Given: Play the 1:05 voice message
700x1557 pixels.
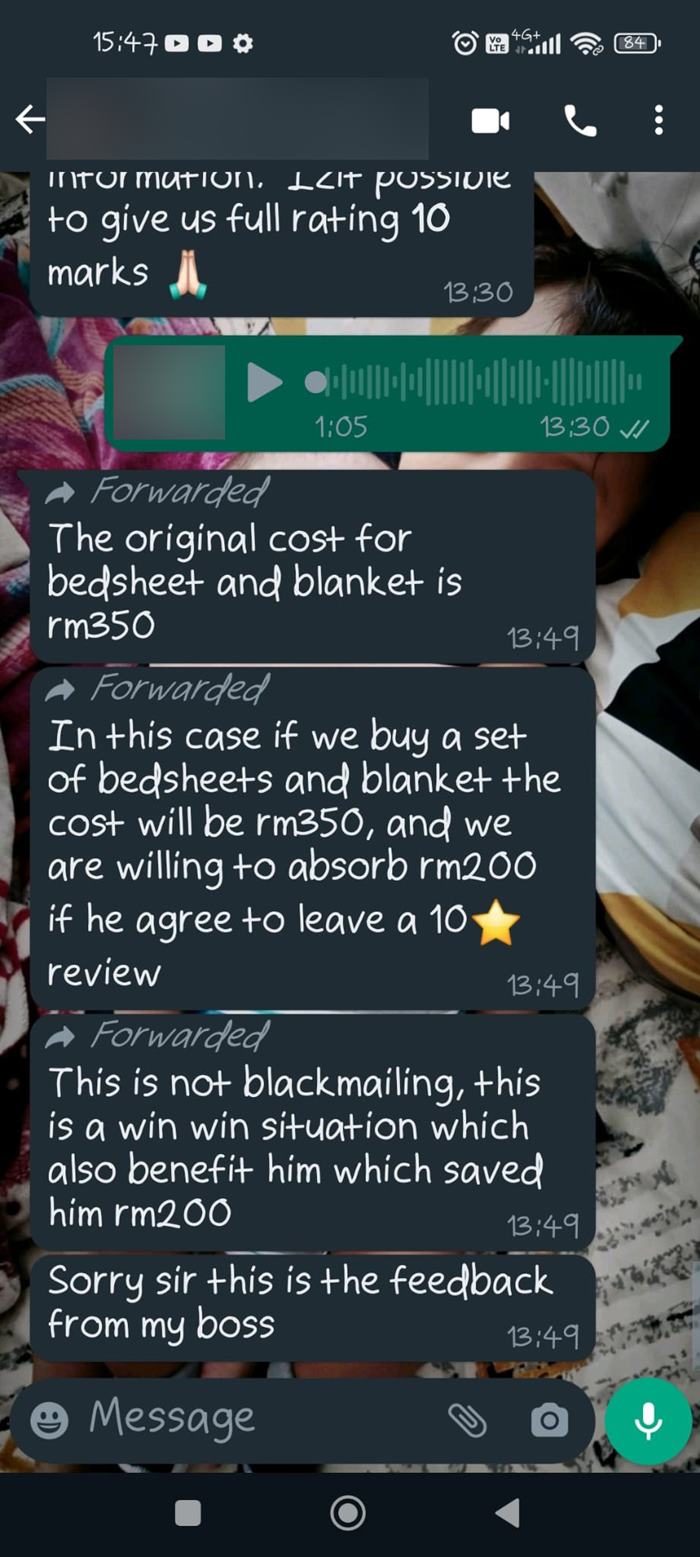Looking at the screenshot, I should coord(264,382).
